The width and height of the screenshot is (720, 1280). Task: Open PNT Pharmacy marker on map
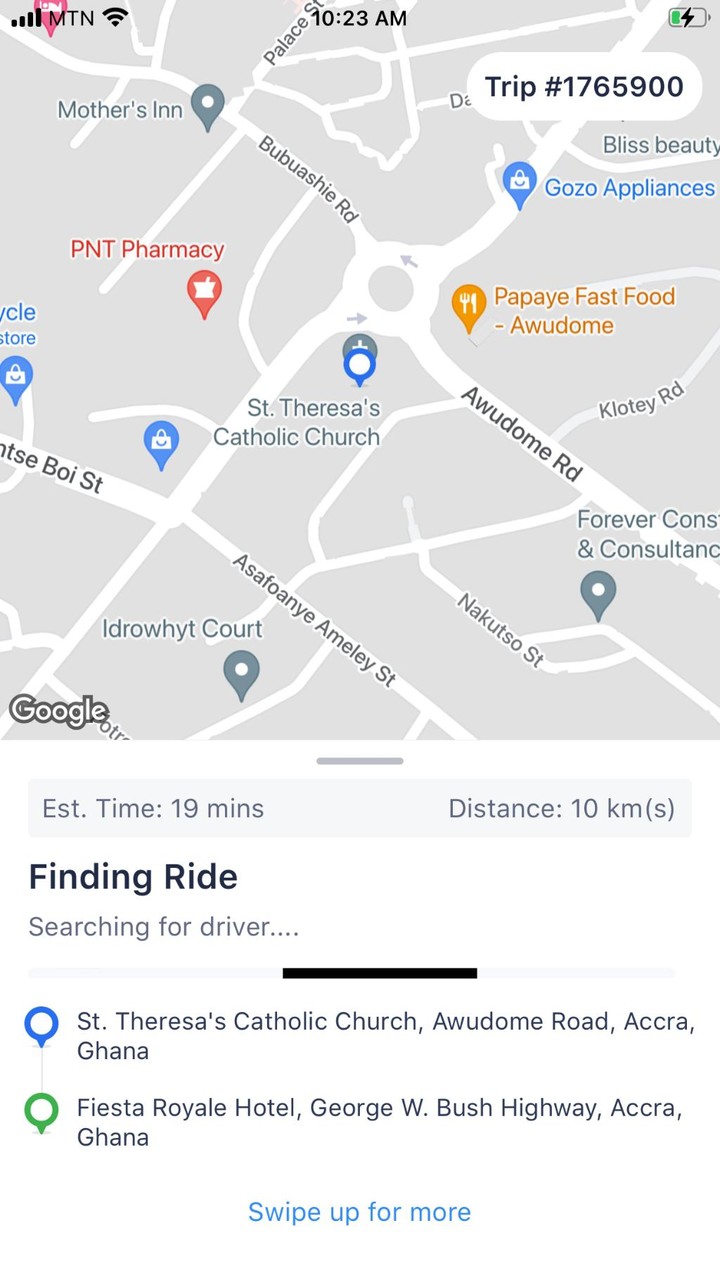pos(204,292)
